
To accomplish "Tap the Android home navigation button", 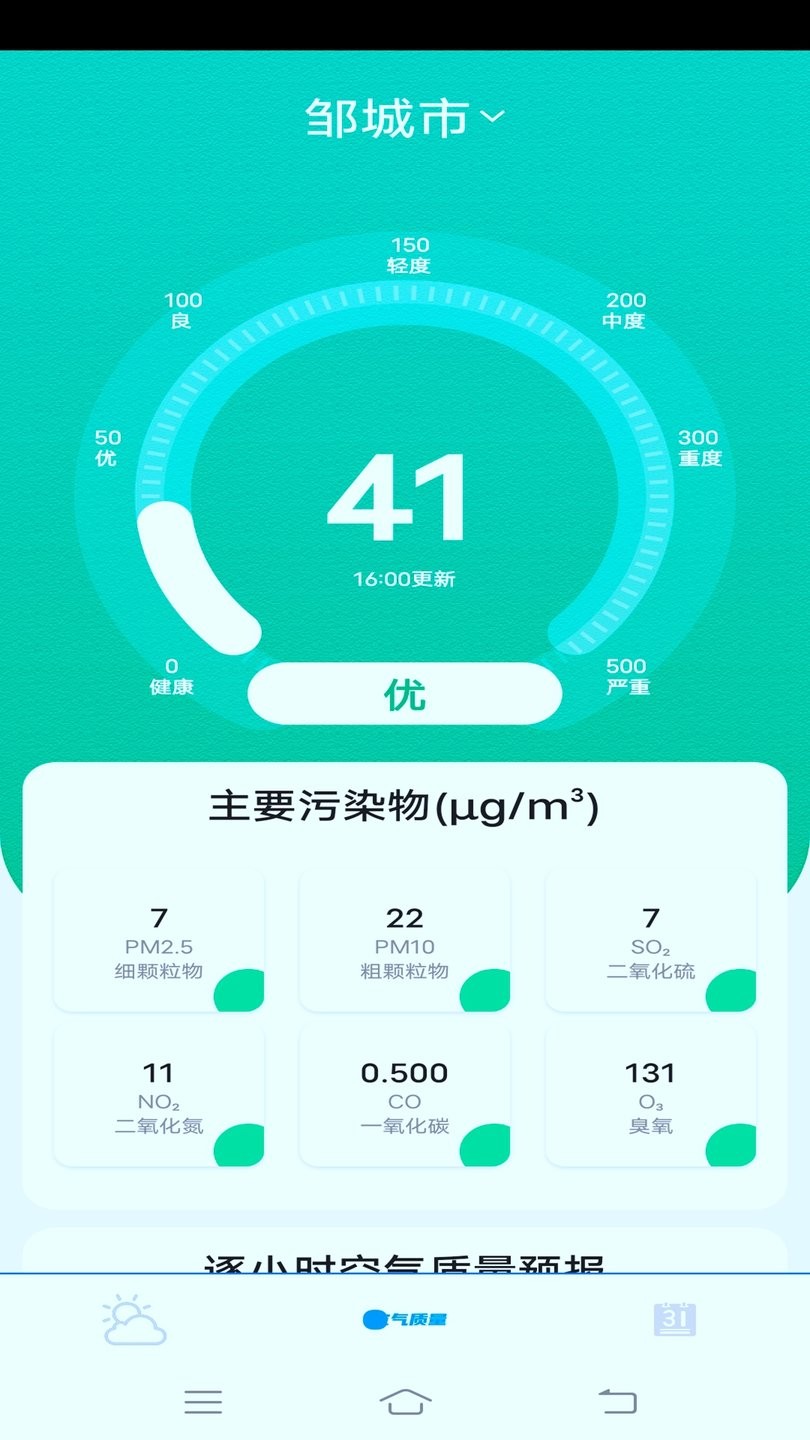I will tap(405, 1402).
